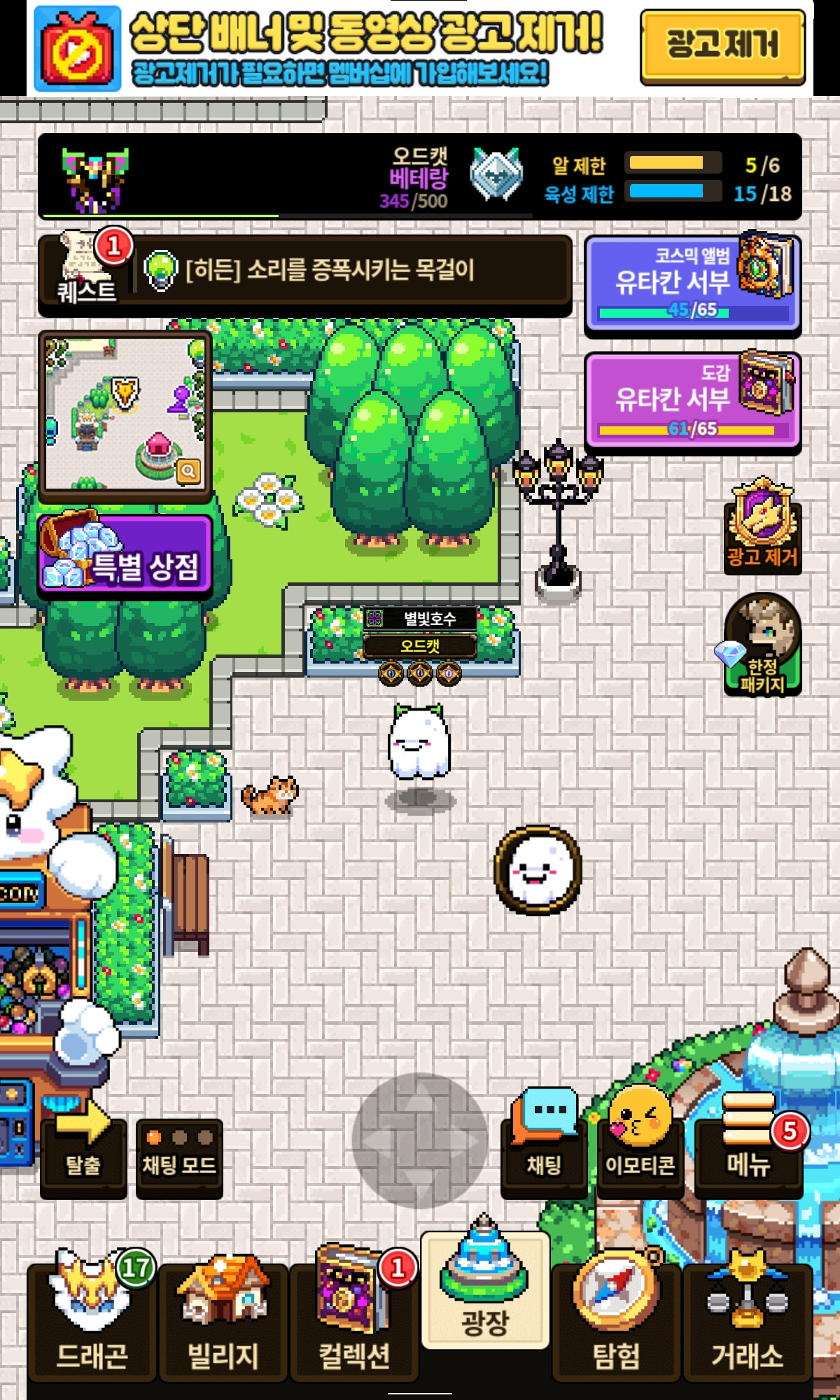Toggle 채팅 모드
The width and height of the screenshot is (840, 1400).
[x=179, y=1155]
